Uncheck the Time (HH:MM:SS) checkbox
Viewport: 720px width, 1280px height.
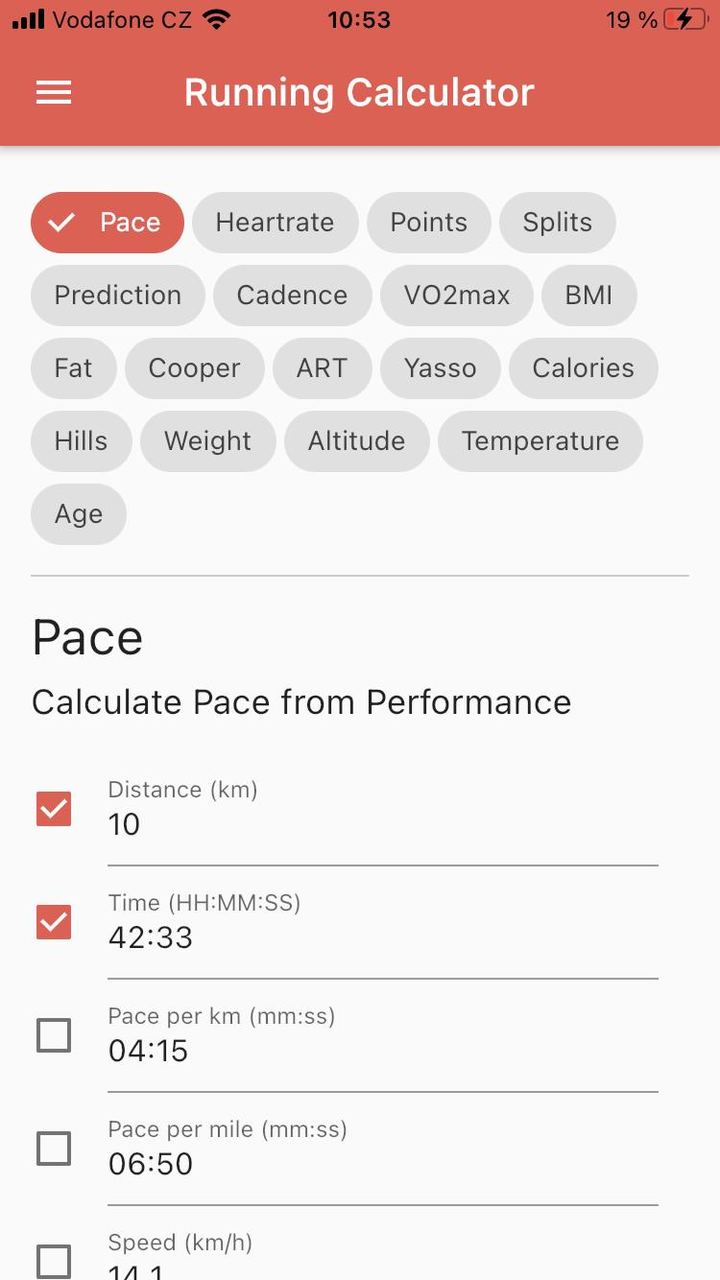click(x=53, y=921)
